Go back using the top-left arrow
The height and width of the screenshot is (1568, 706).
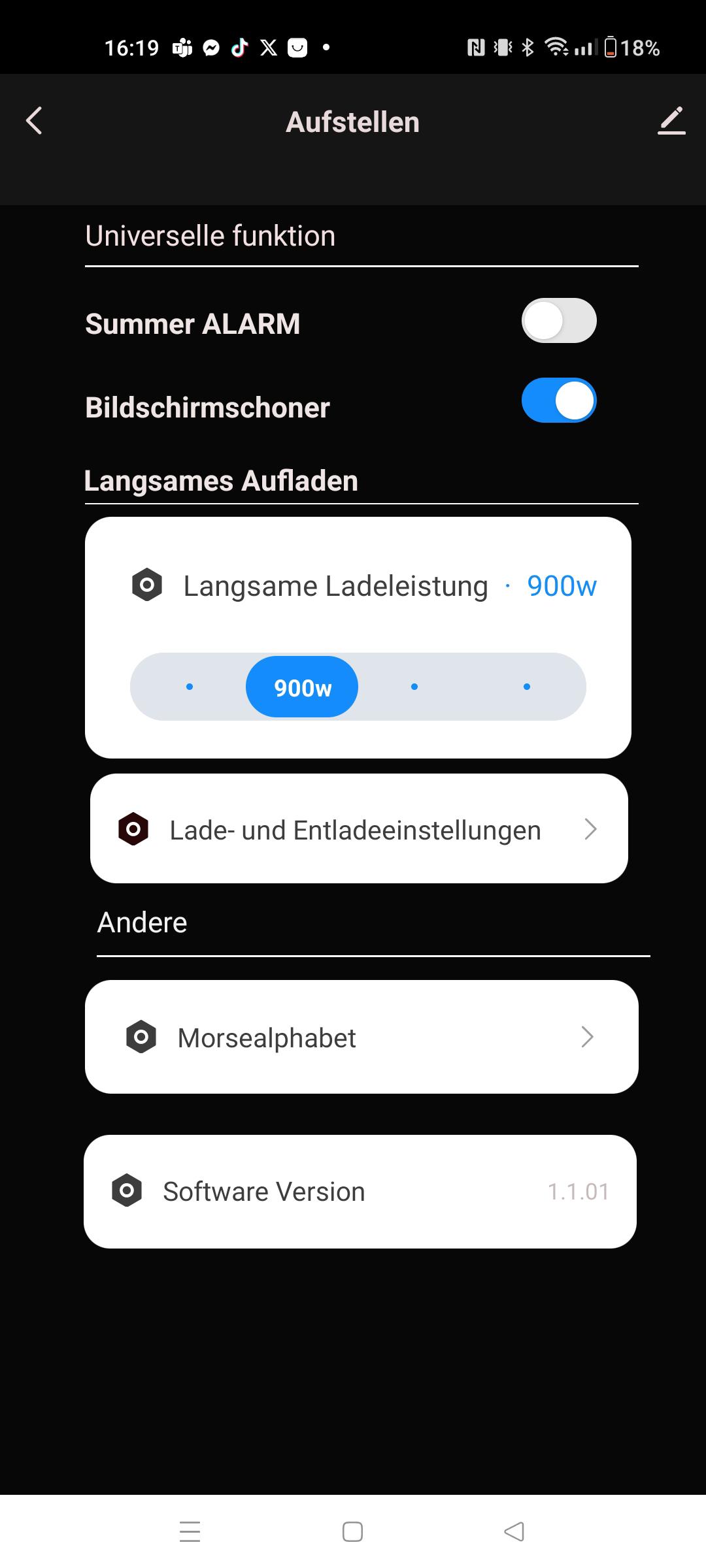click(34, 121)
